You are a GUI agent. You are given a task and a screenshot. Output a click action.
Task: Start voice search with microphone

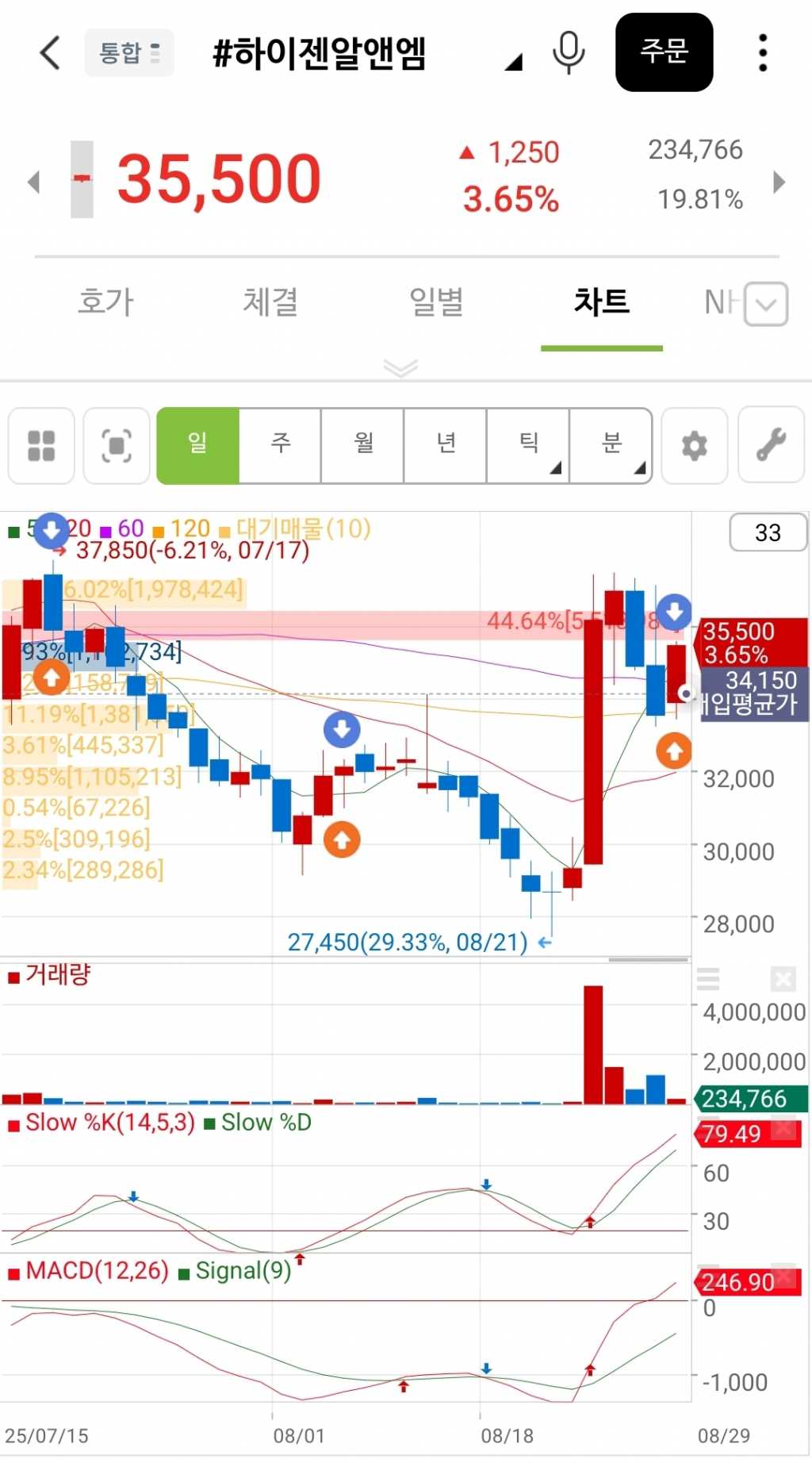click(569, 53)
